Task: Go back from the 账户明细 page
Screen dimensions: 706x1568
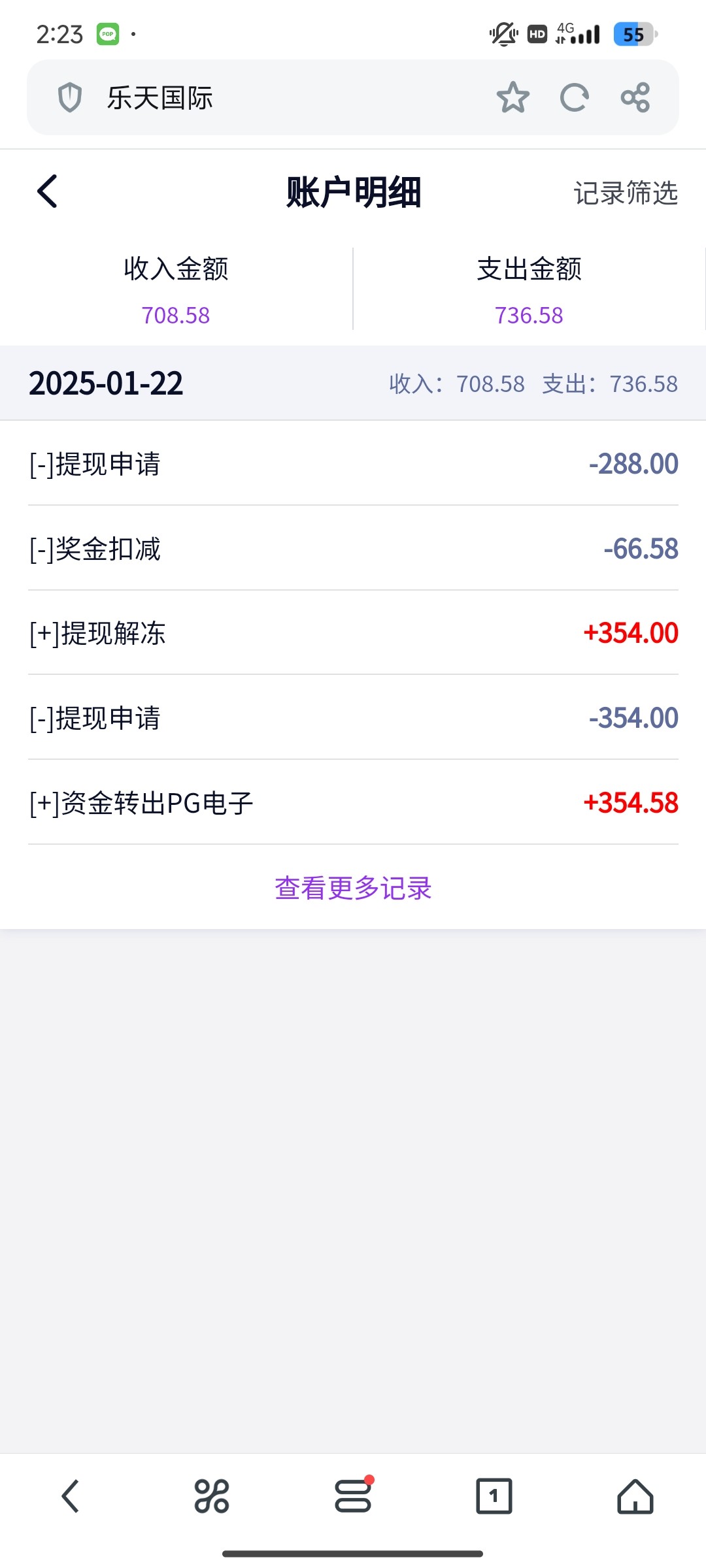Action: point(48,191)
